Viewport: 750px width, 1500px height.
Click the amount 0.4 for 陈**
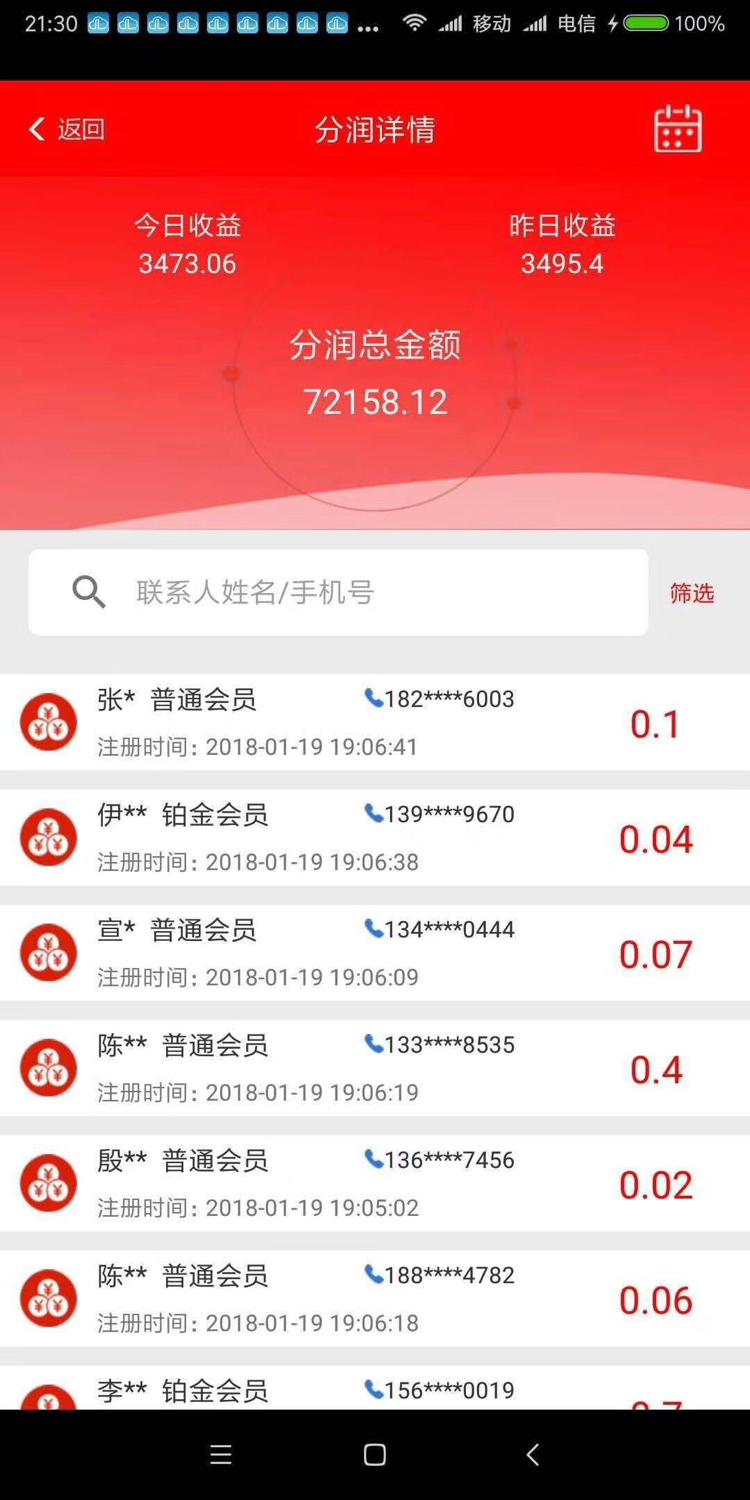tap(655, 1069)
